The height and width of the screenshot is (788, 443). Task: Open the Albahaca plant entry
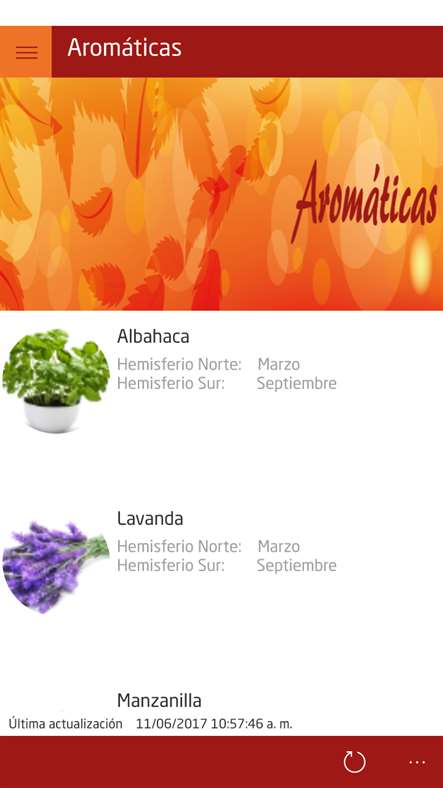(x=222, y=381)
